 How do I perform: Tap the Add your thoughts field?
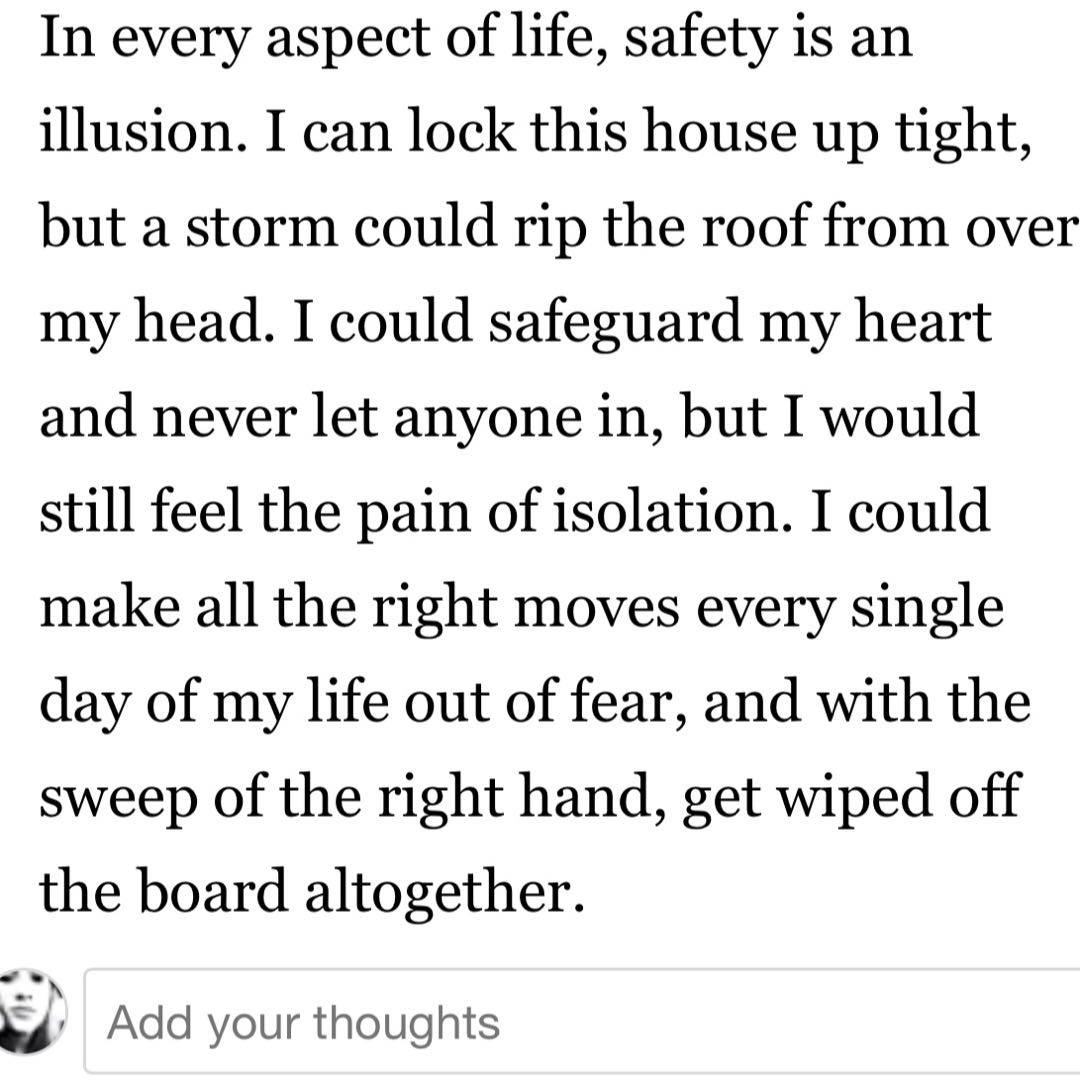[x=580, y=1021]
